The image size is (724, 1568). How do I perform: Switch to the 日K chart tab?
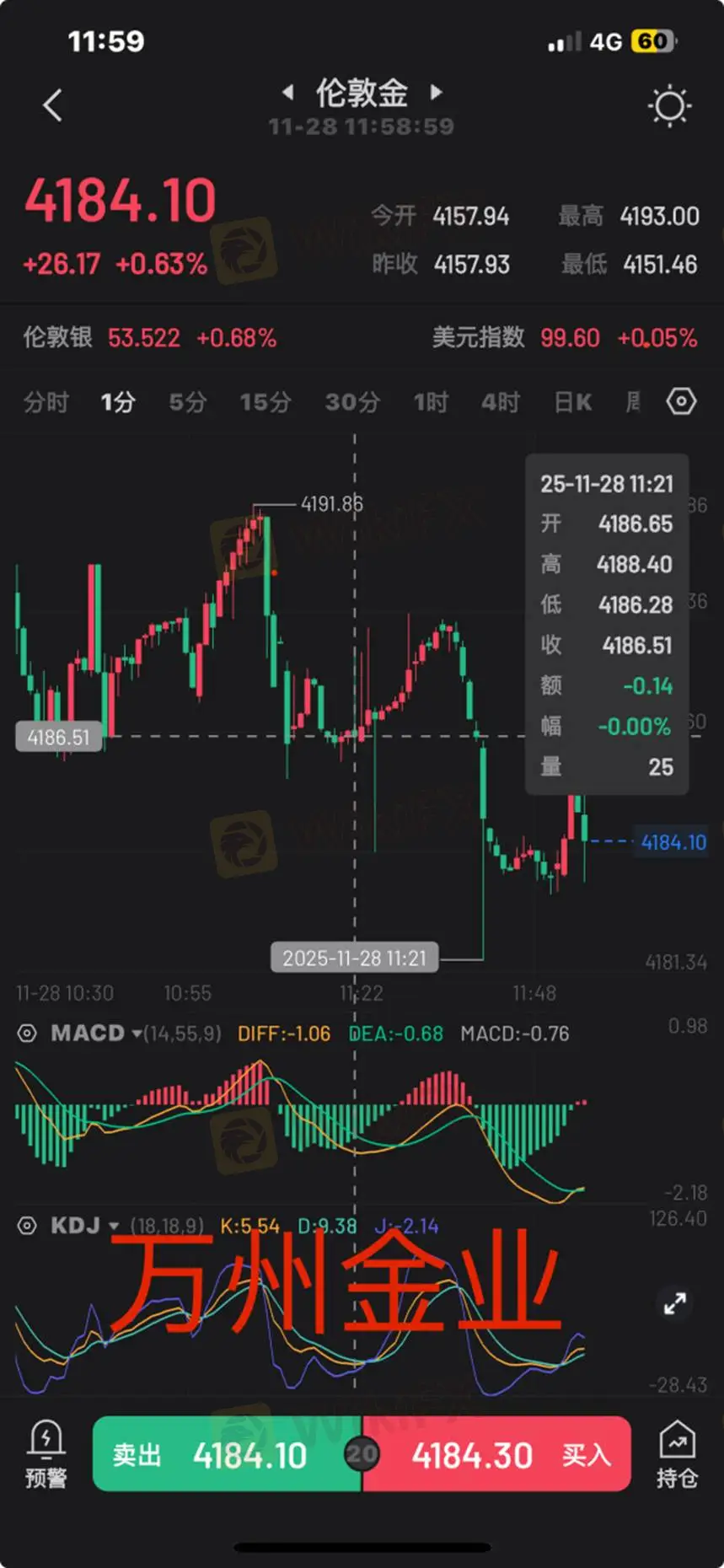click(x=572, y=402)
